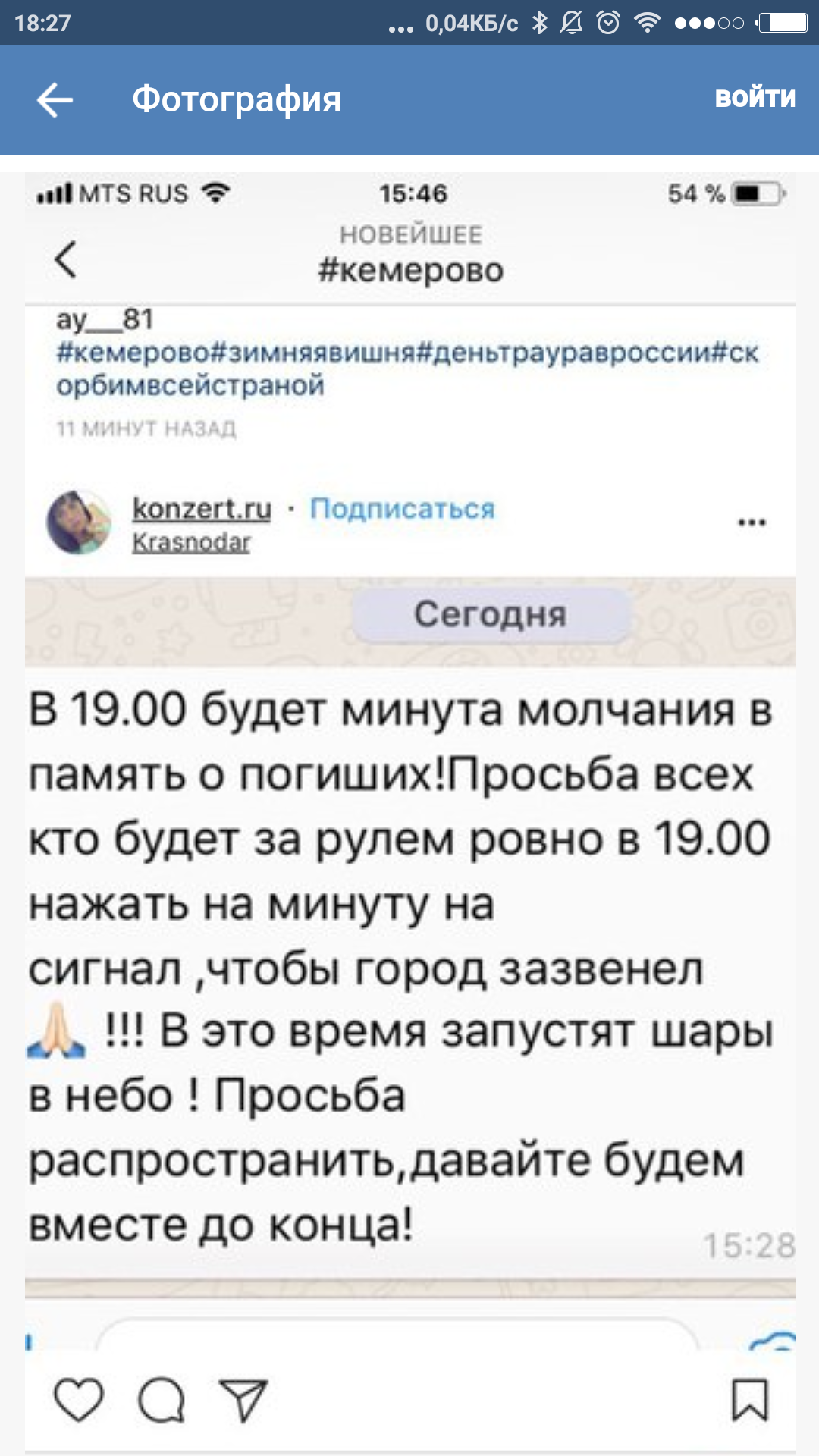Go back from the Фотография screen
819x1456 pixels.
[55, 100]
